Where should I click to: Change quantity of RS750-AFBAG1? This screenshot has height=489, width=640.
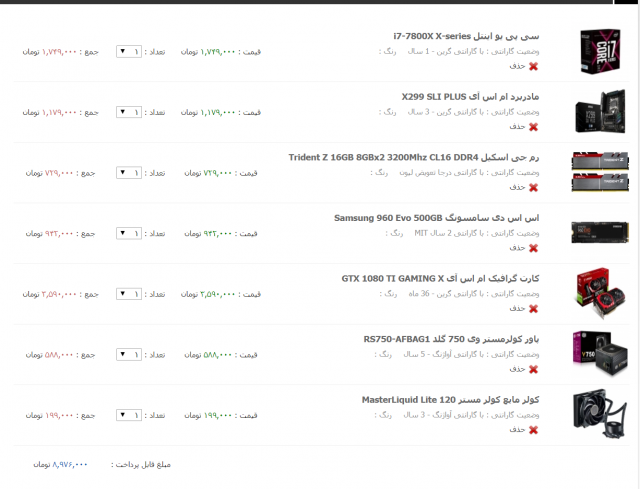click(x=129, y=354)
